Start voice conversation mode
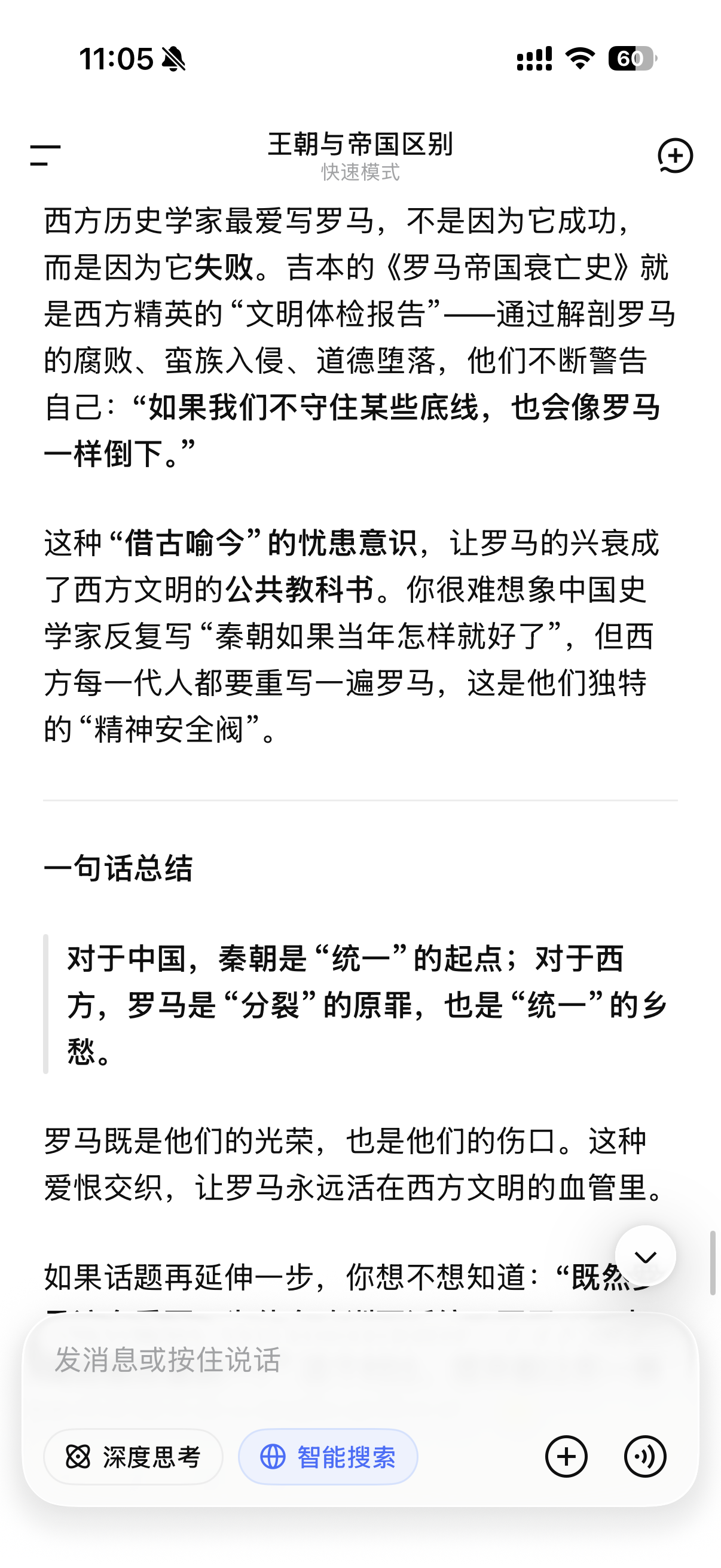Image resolution: width=721 pixels, height=1568 pixels. (646, 1457)
